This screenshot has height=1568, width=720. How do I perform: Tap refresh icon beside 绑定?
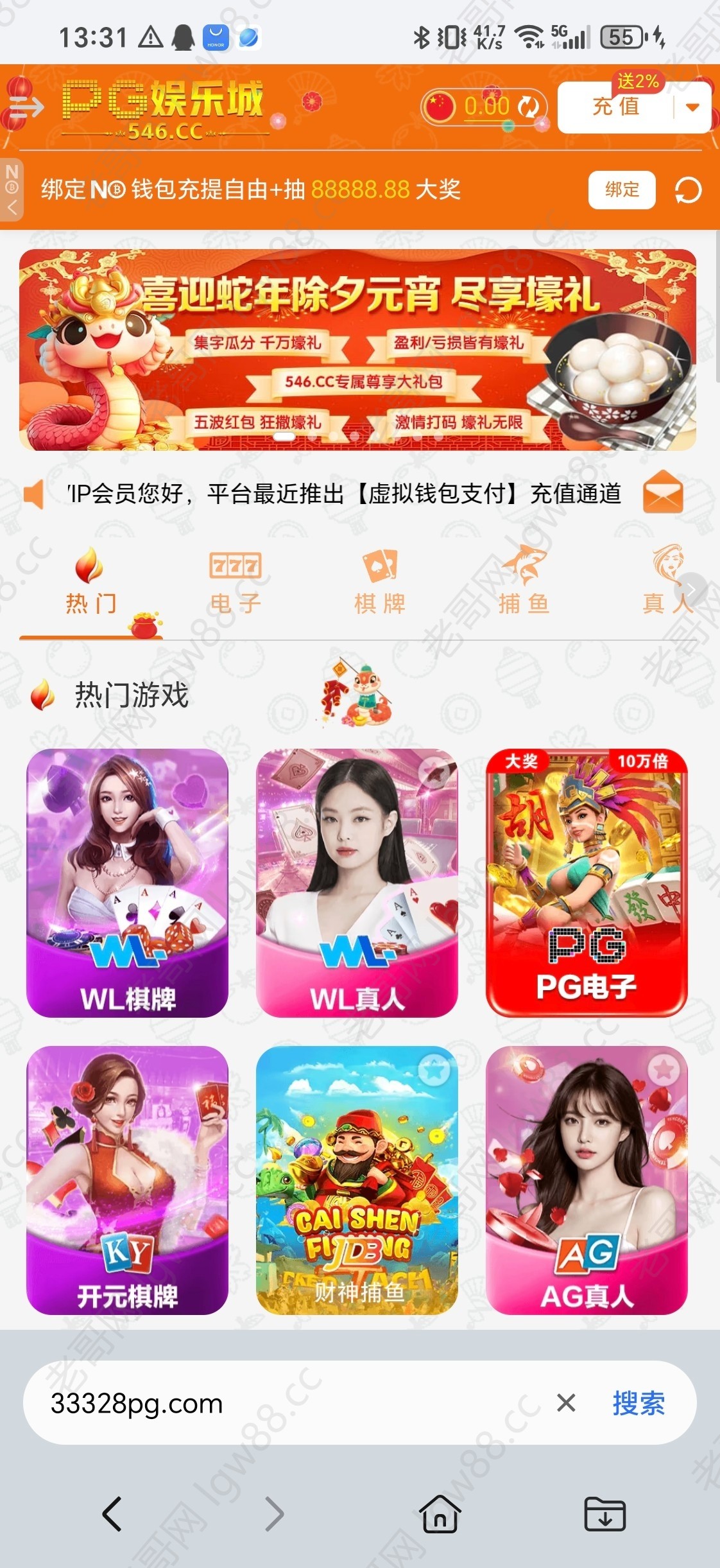coord(688,190)
